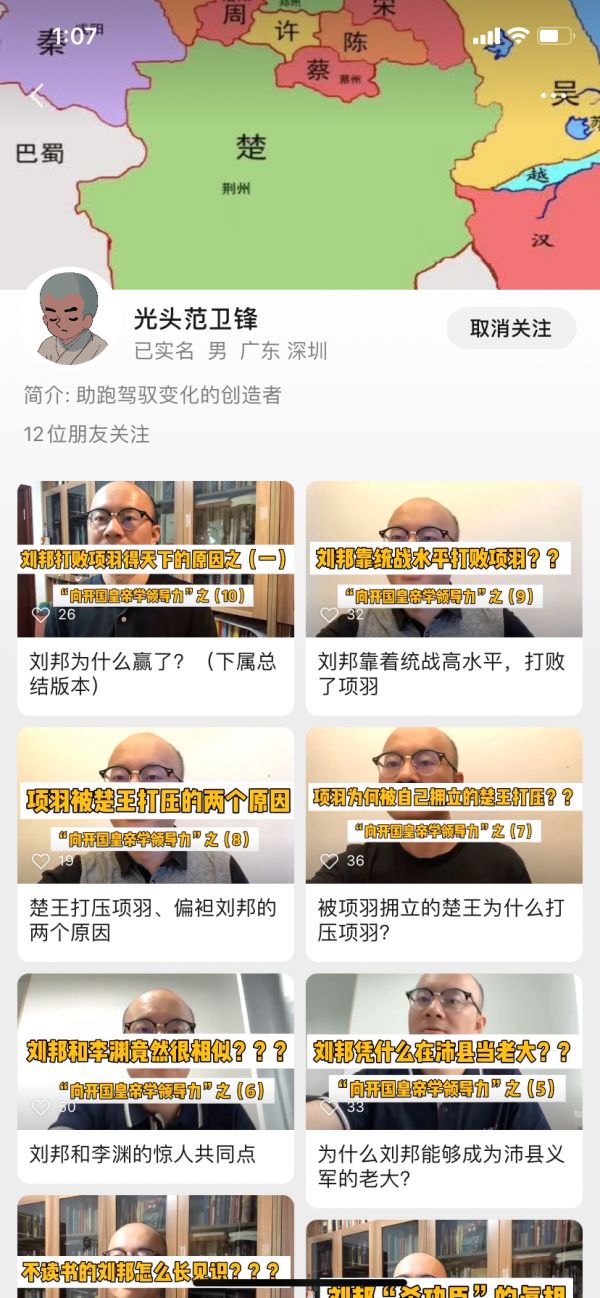600x1298 pixels.
Task: Tap 取消关注 to unfollow this user
Action: point(510,328)
